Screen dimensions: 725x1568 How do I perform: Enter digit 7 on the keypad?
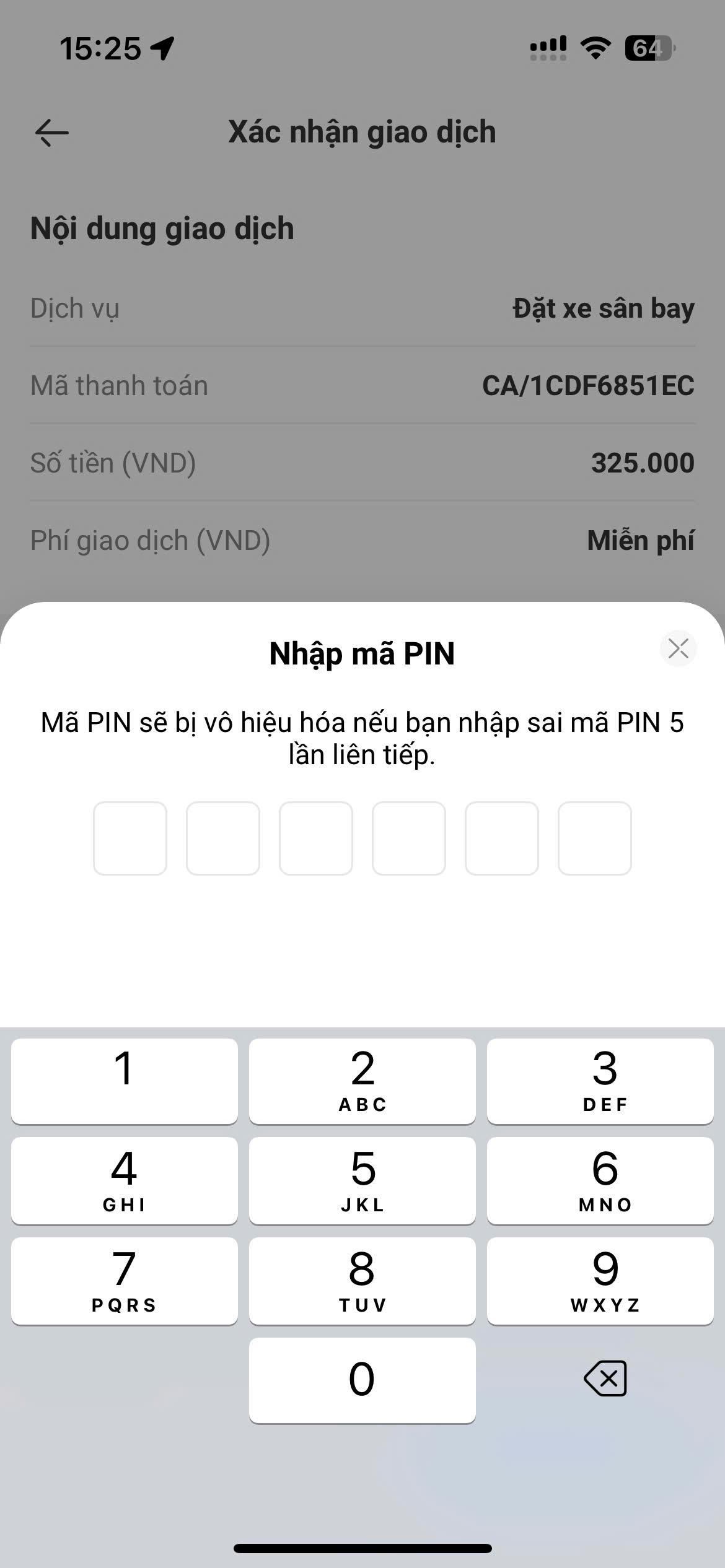125,1281
